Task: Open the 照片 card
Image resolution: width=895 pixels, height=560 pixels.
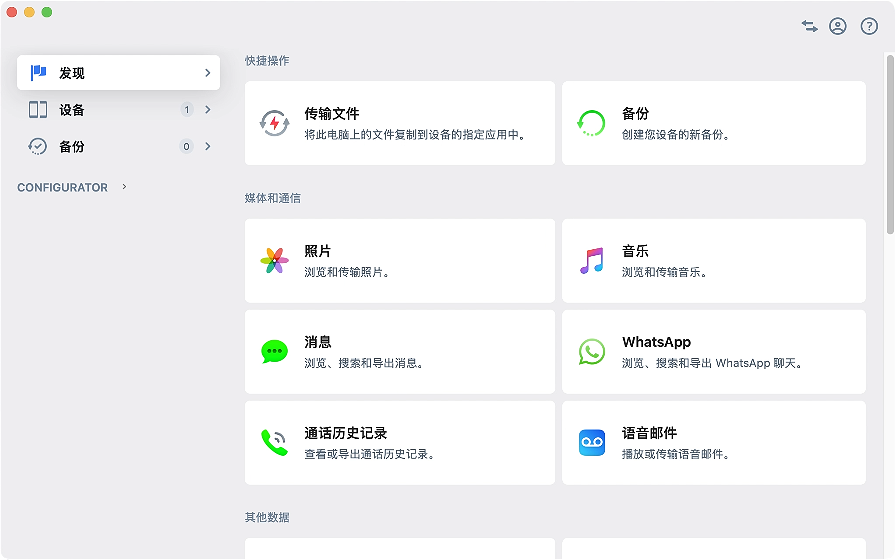Action: point(399,261)
